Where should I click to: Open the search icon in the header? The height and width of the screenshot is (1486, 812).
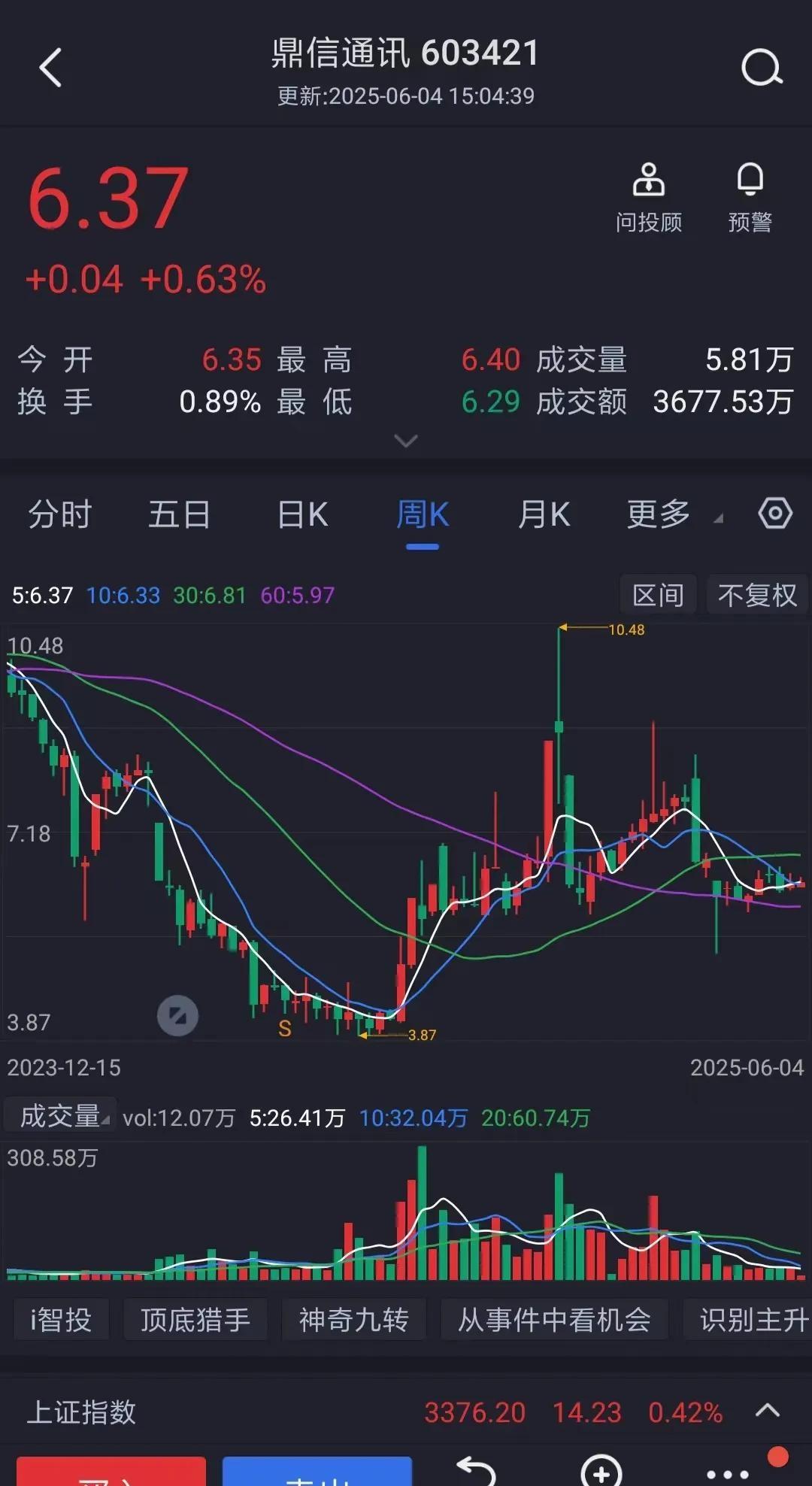(762, 68)
